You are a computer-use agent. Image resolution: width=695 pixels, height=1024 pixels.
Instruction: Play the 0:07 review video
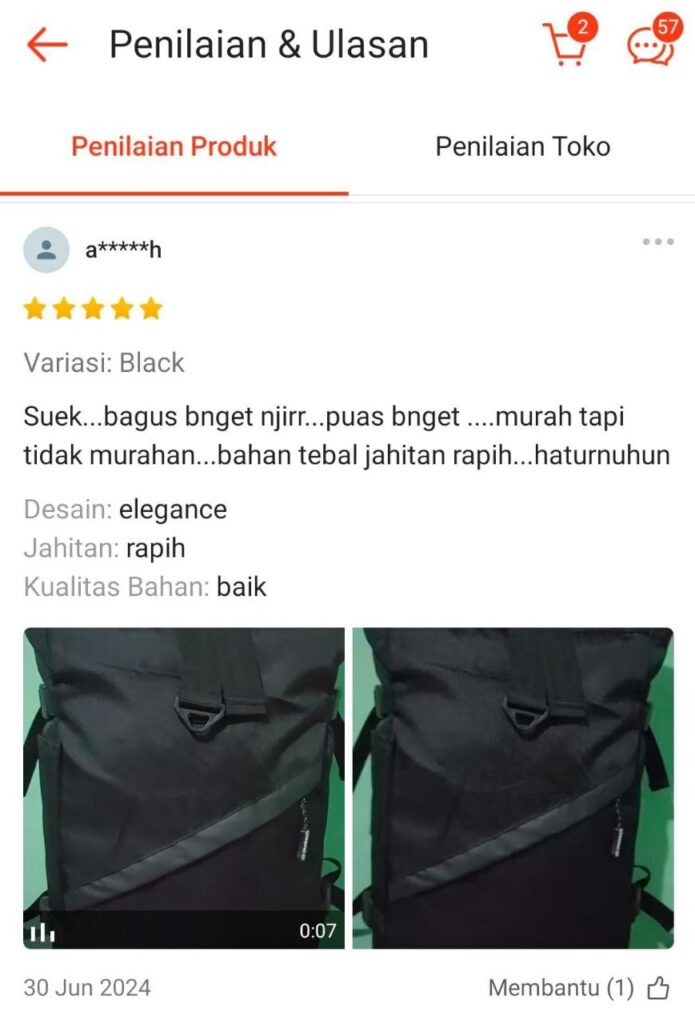point(183,788)
